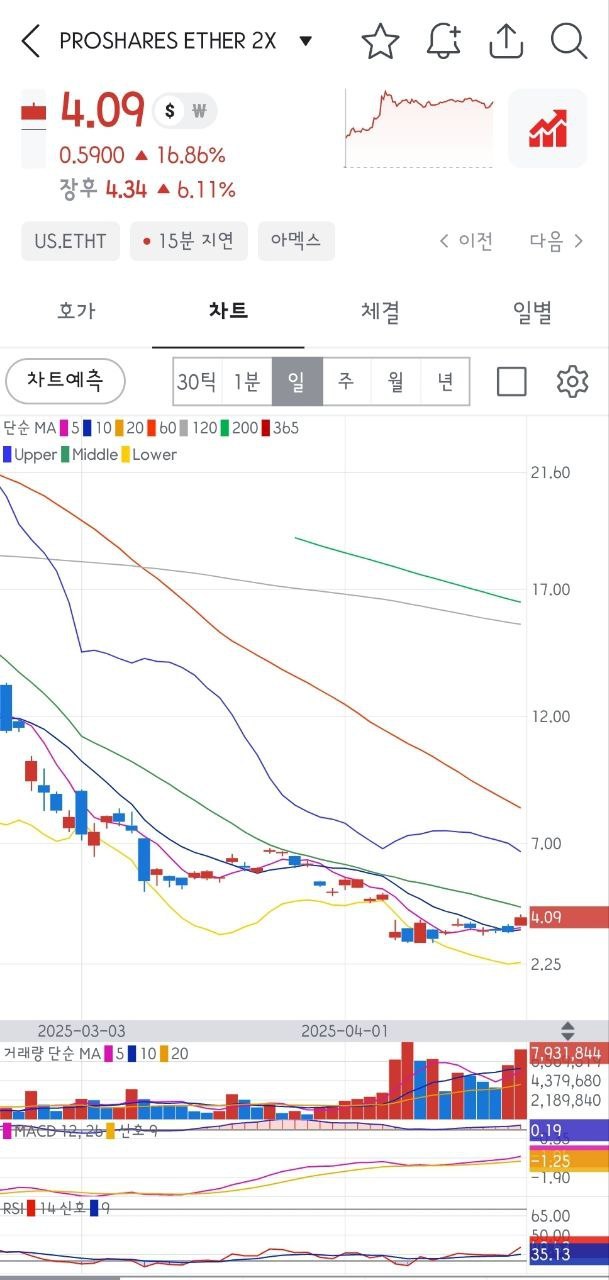Open chart settings gear
This screenshot has width=609, height=1280.
point(572,381)
